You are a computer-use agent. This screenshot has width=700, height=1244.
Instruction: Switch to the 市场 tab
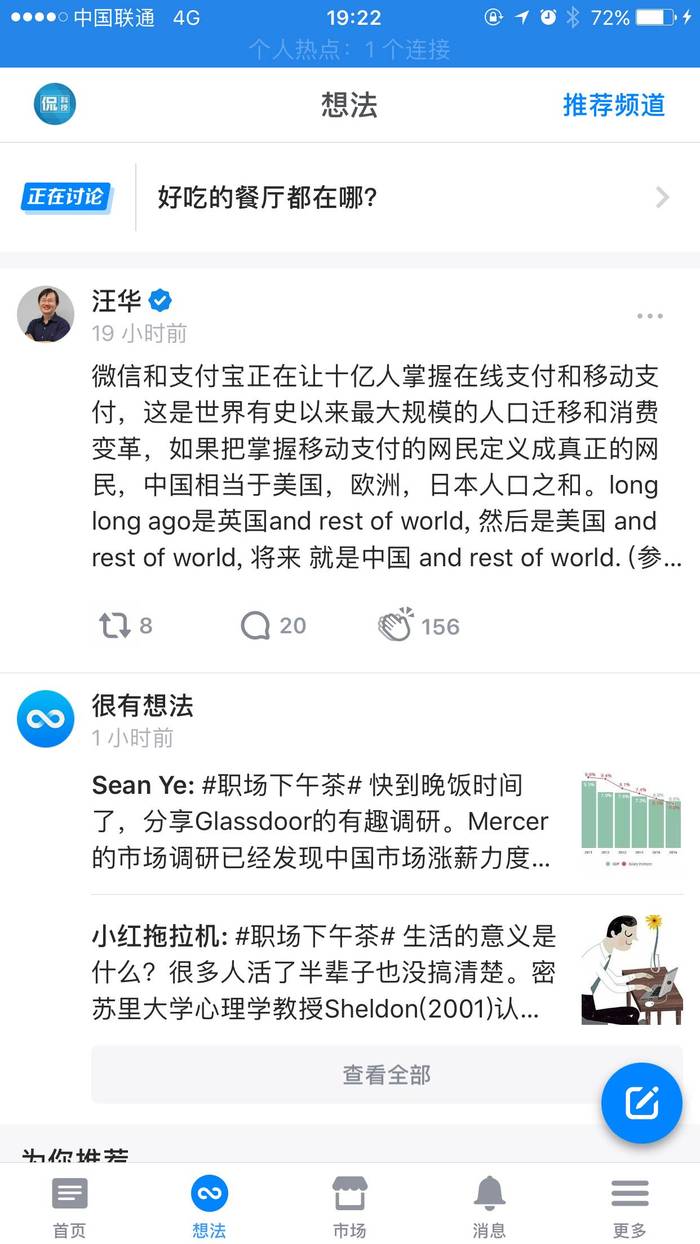click(x=349, y=1205)
